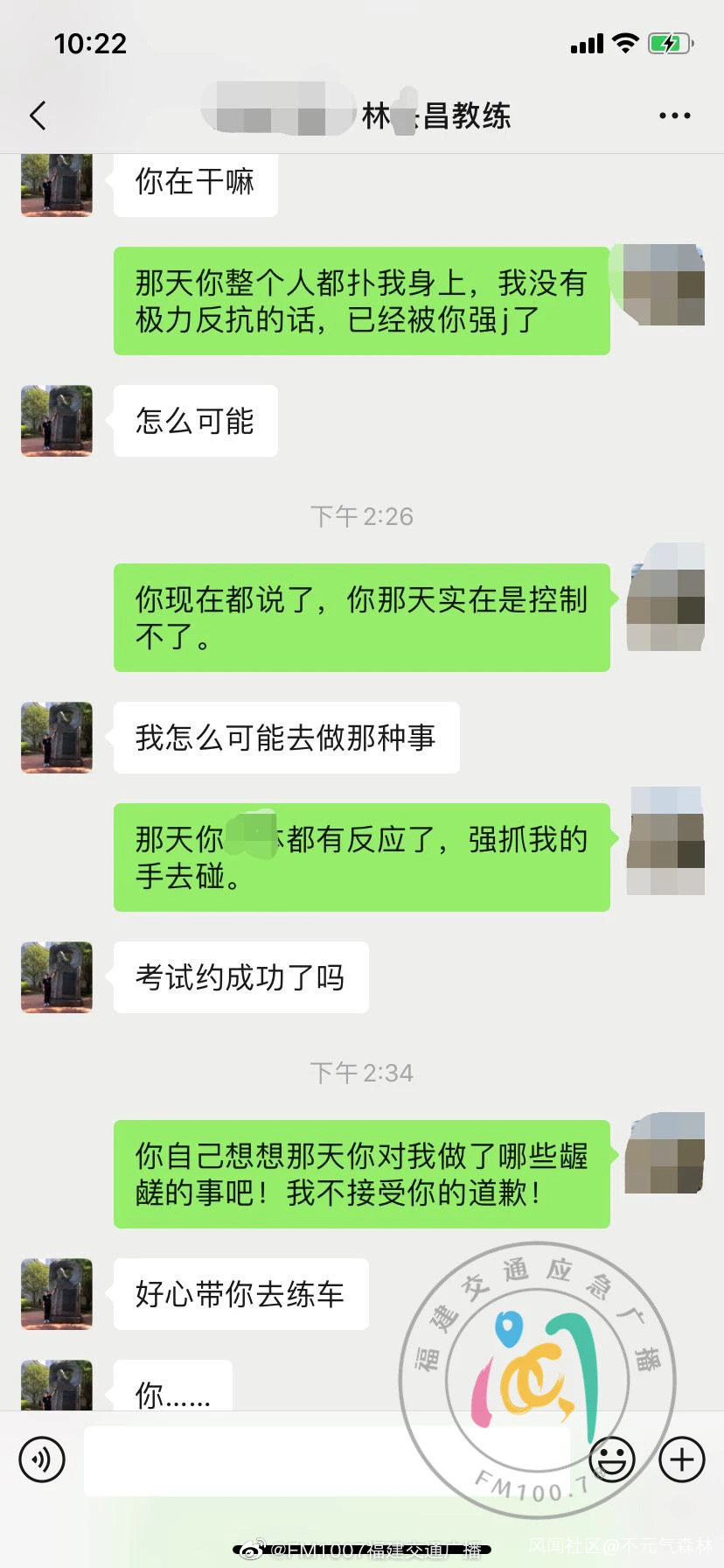Open the plus attachments menu
Screen dimensions: 724x1568
tap(681, 1459)
